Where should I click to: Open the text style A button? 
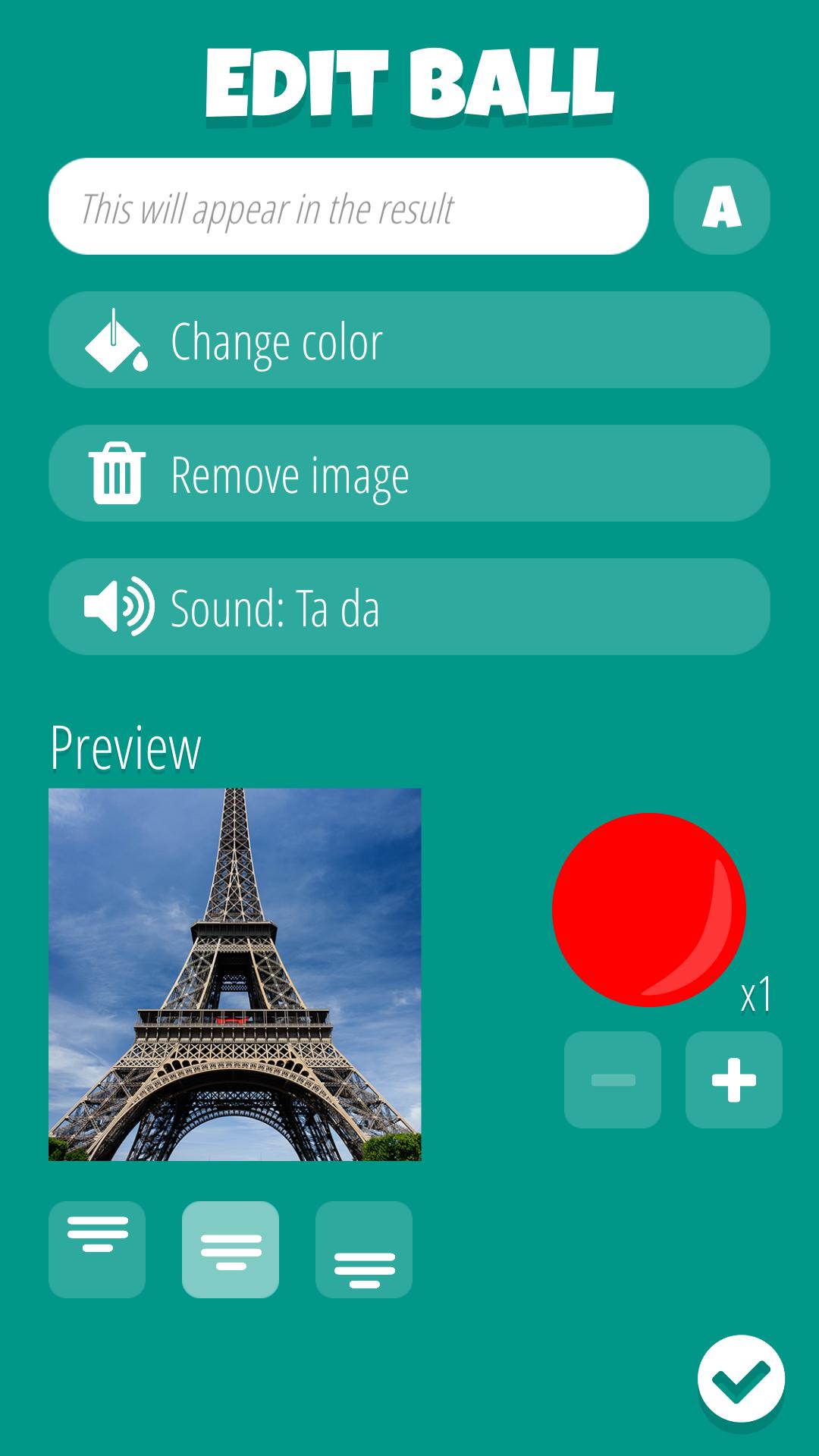(722, 206)
